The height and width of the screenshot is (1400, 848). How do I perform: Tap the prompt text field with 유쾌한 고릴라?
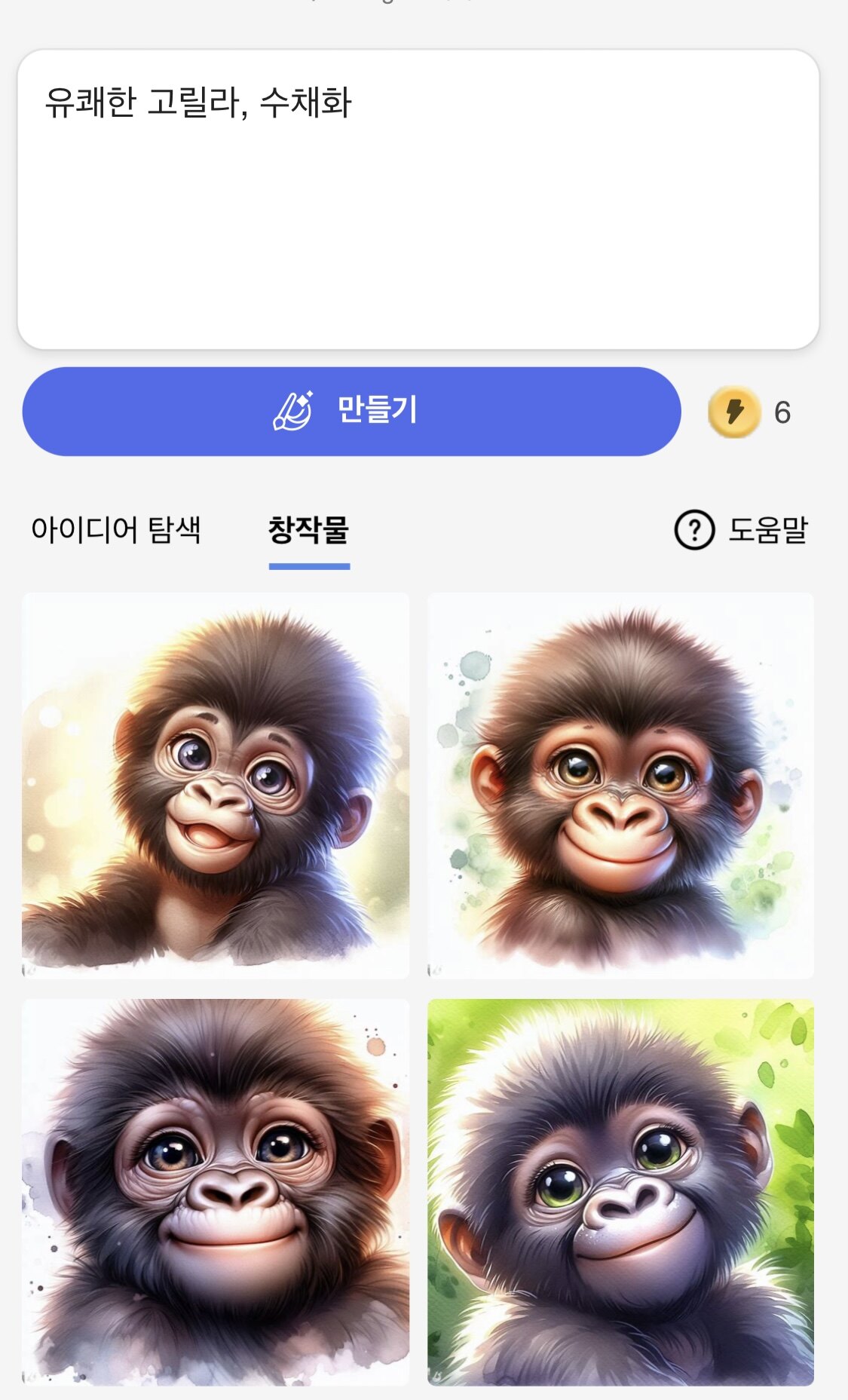(418, 200)
